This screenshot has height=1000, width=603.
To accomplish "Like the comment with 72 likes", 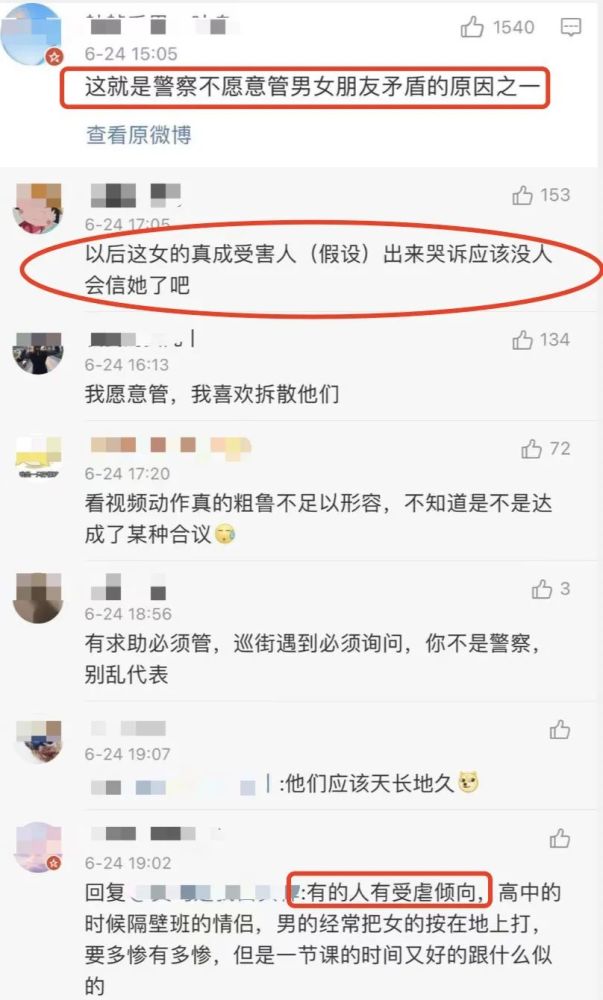I will (532, 449).
